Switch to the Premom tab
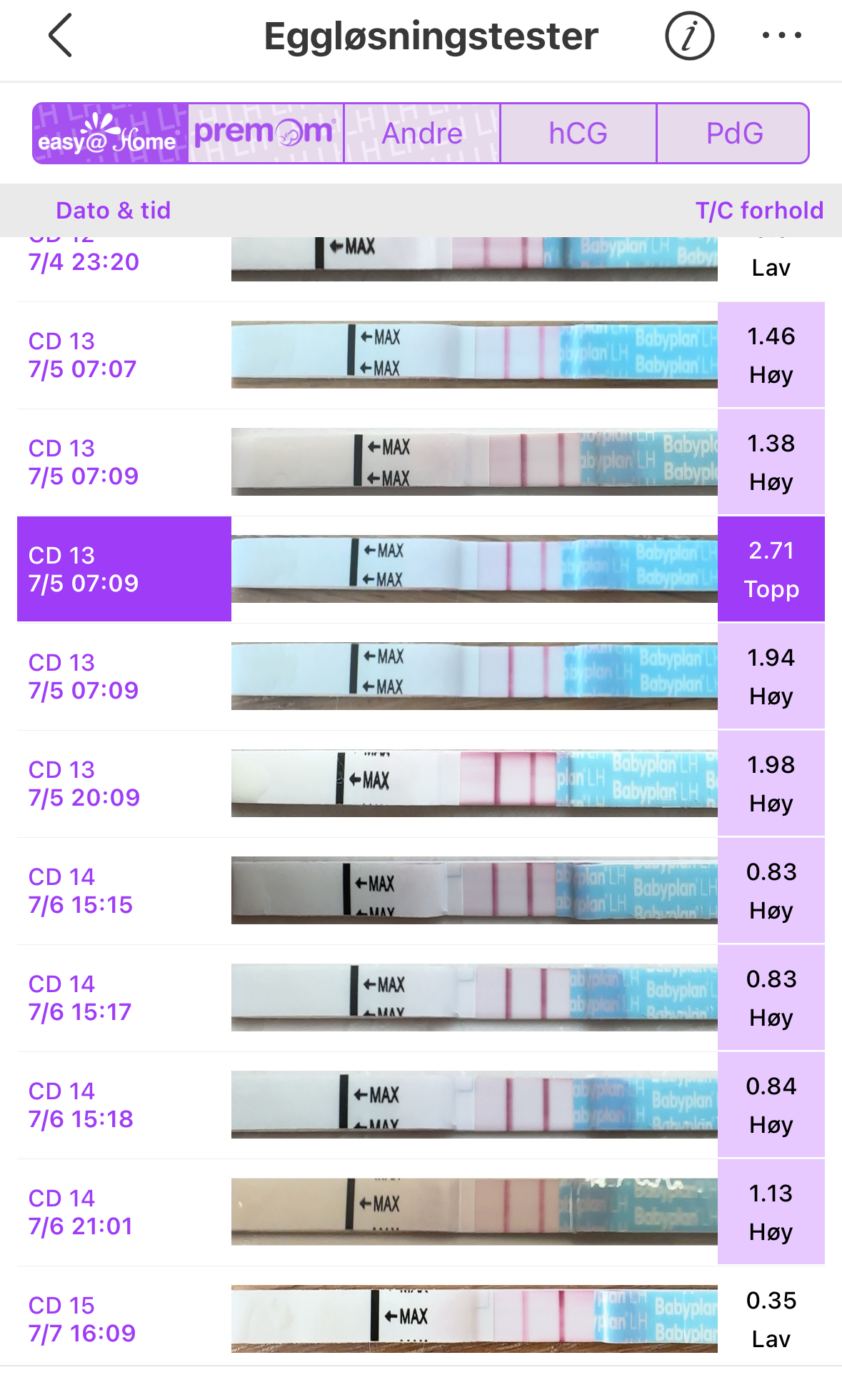The image size is (842, 1400). click(x=266, y=134)
